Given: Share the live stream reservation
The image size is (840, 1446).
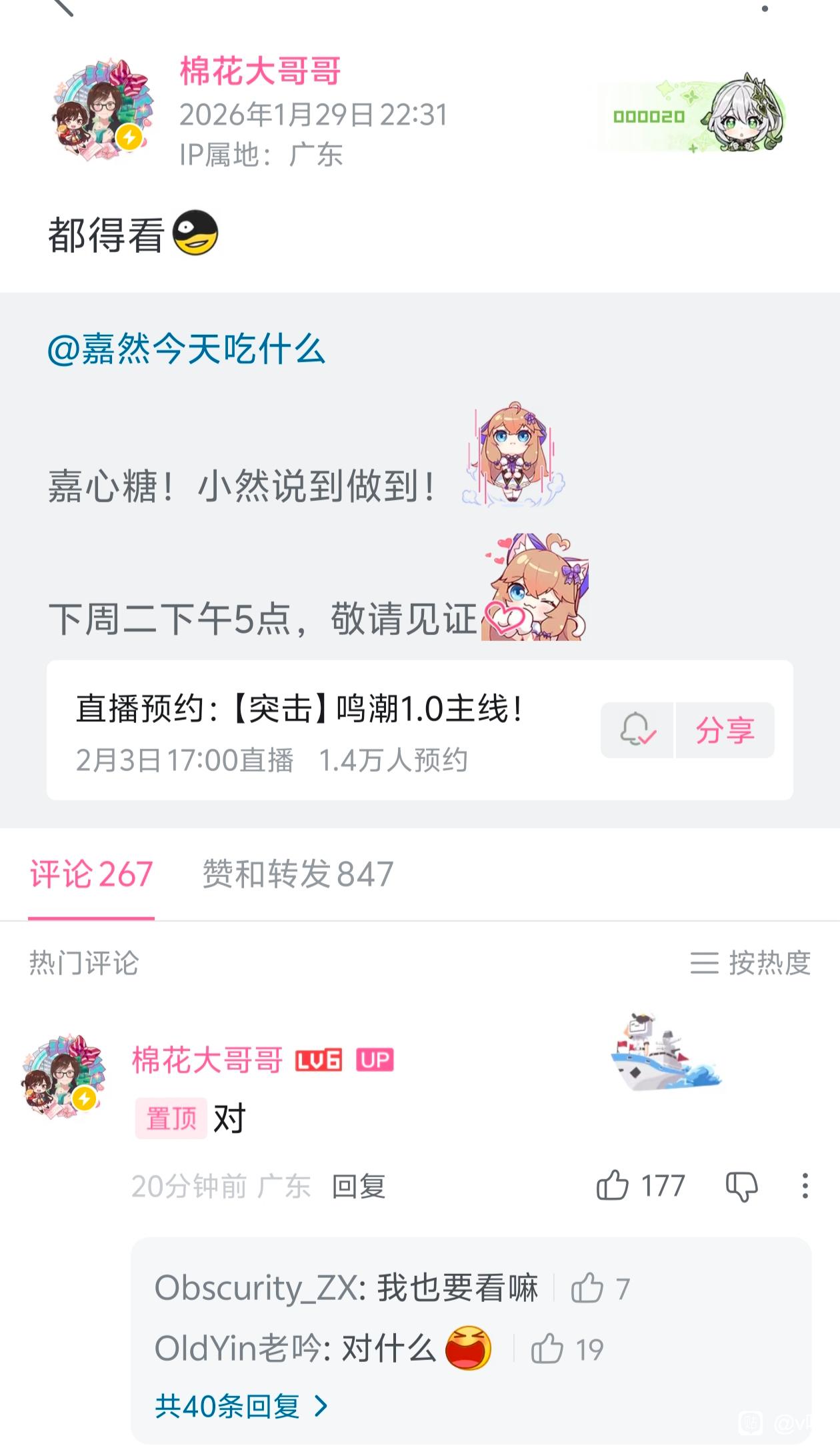Looking at the screenshot, I should click(x=725, y=730).
